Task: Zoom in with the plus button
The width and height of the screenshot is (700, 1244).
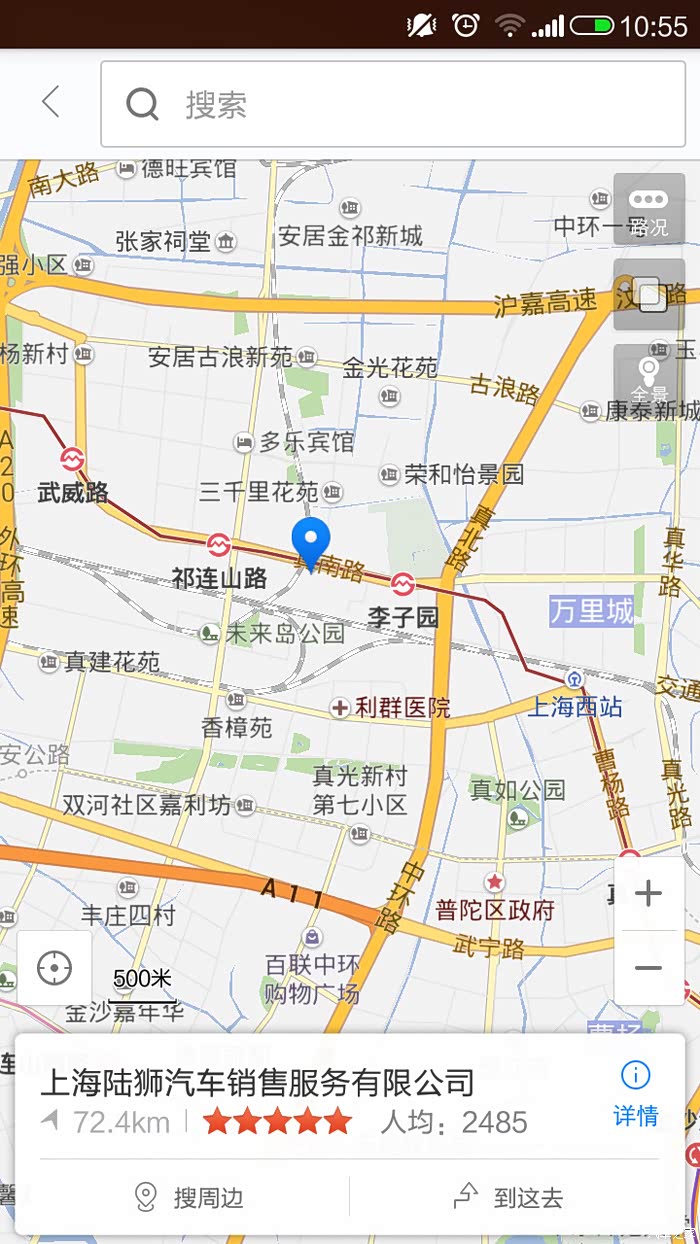Action: click(x=649, y=893)
